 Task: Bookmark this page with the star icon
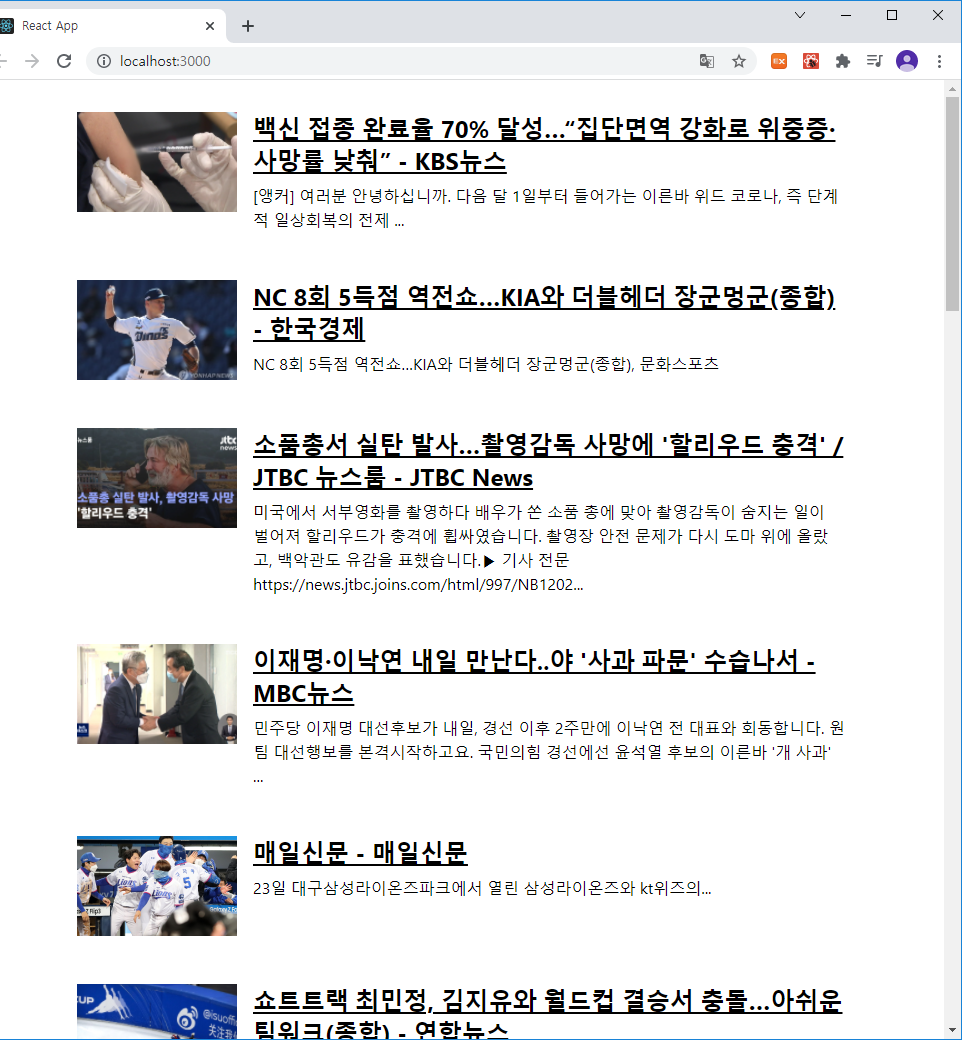pos(739,61)
